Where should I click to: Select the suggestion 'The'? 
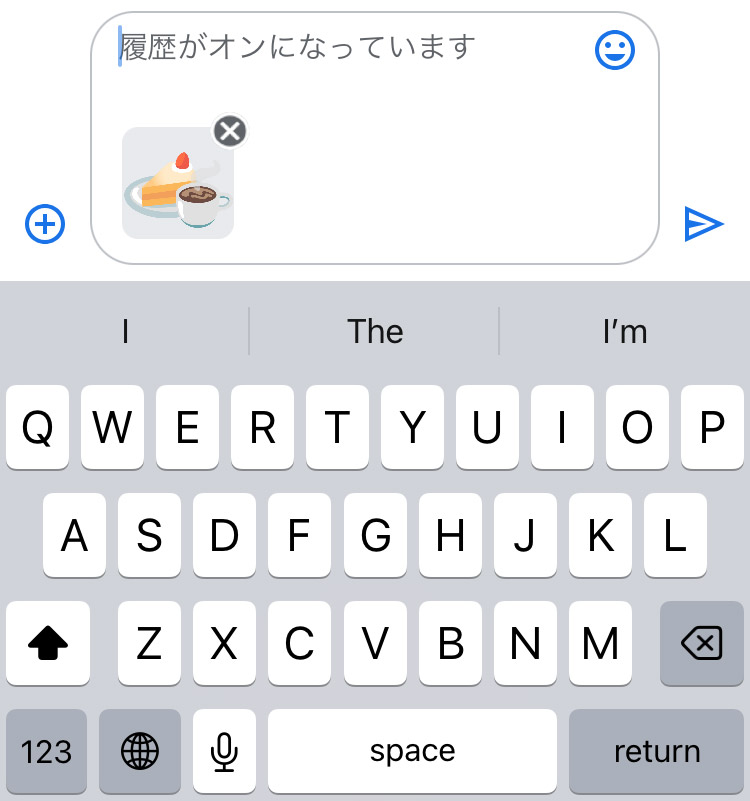click(374, 331)
